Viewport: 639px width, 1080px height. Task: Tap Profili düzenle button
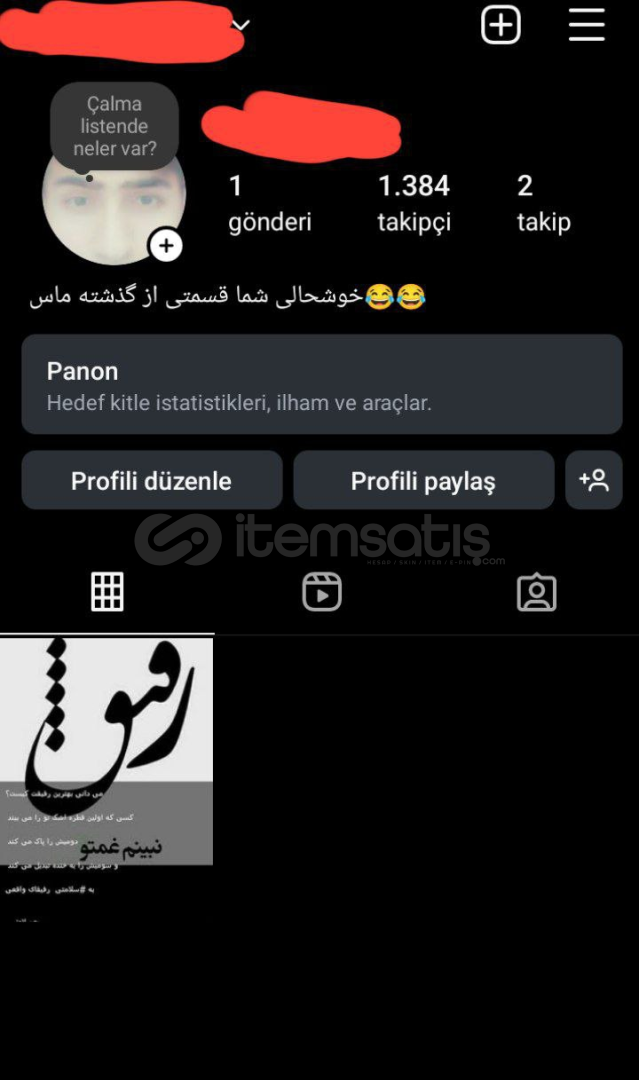coord(151,480)
